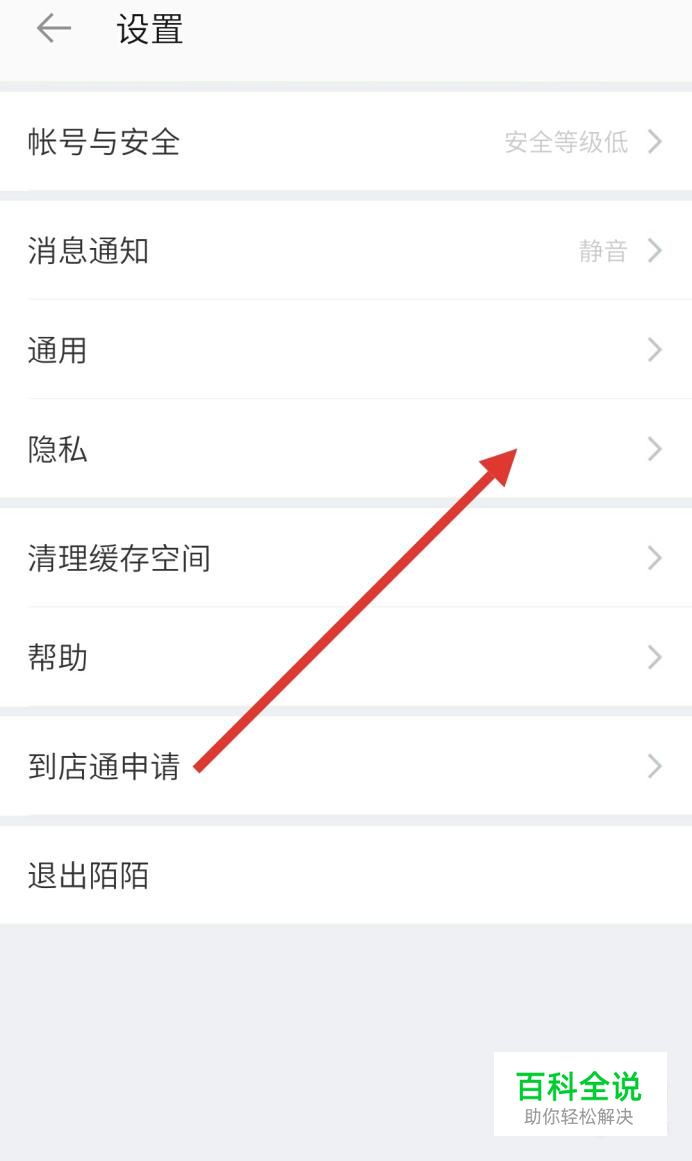Select 清理缓存空间 to clear cache

tap(345, 558)
